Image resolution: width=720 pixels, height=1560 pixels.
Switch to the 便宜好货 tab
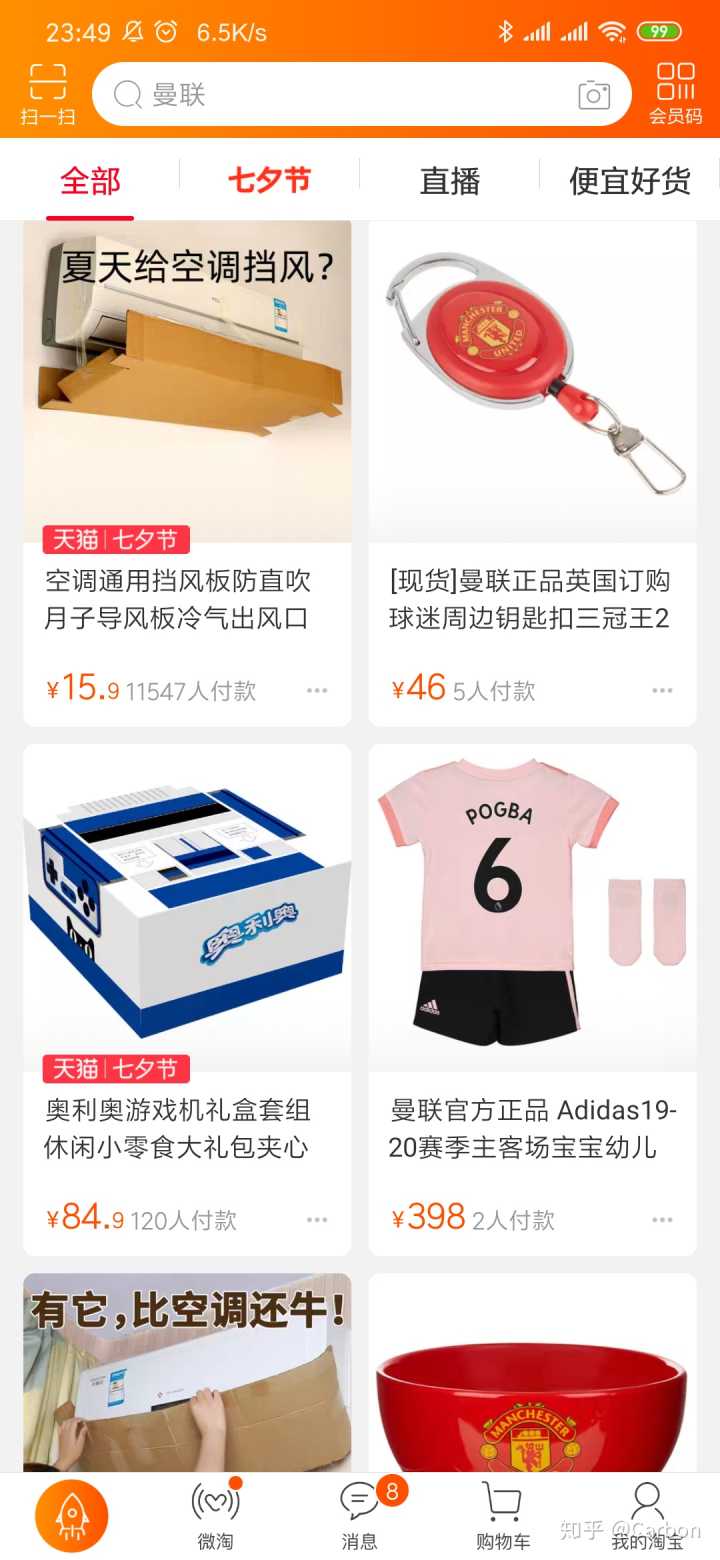pos(630,181)
